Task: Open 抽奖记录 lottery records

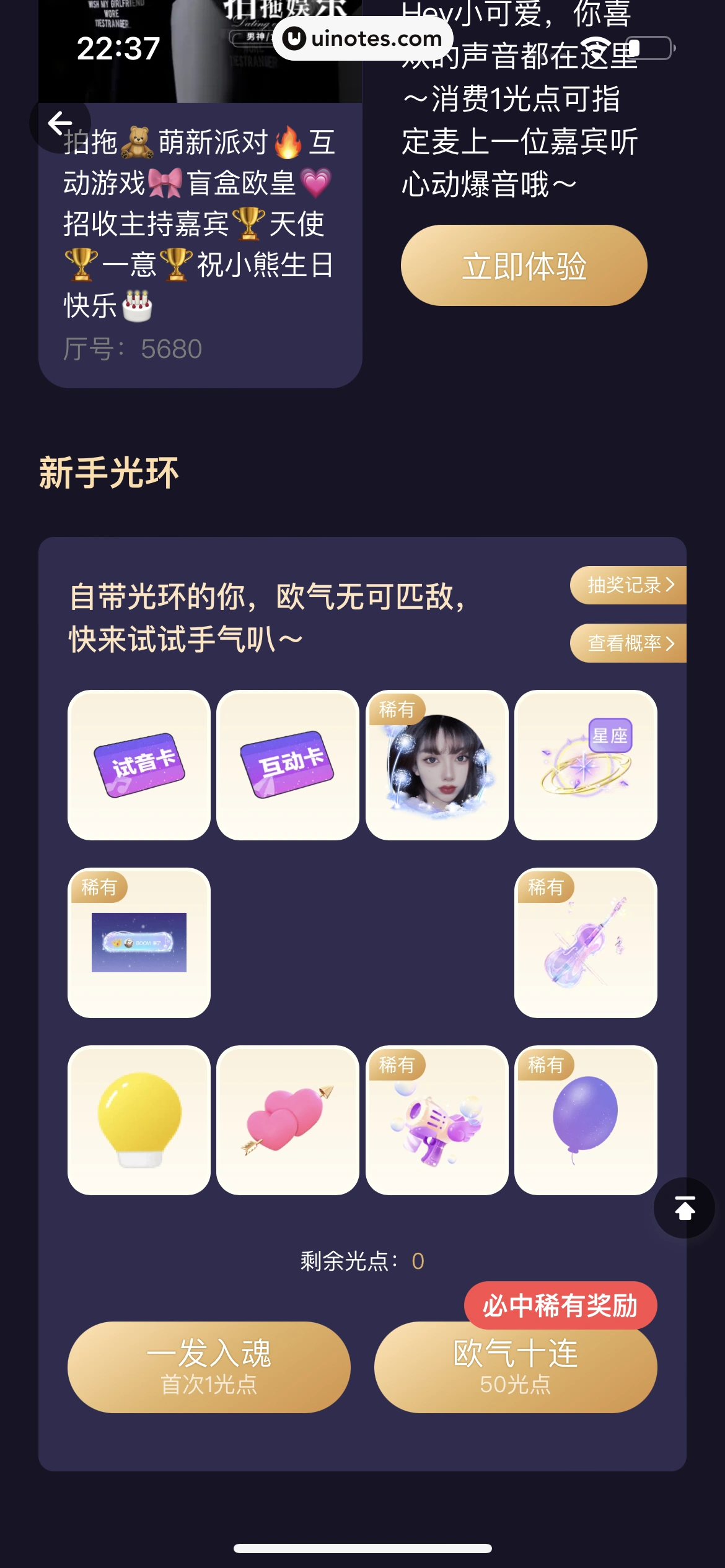Action: [x=627, y=585]
